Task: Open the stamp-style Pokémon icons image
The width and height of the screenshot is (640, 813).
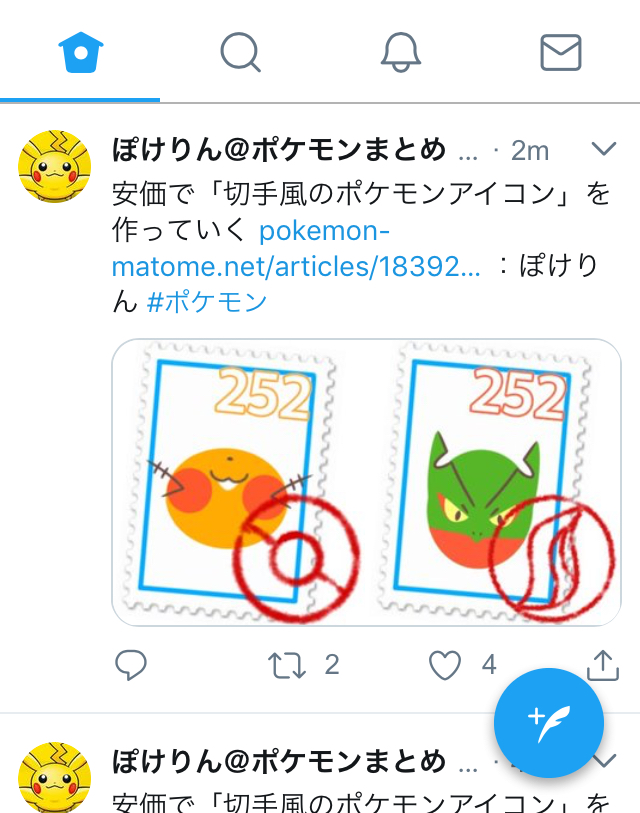Action: (x=366, y=482)
